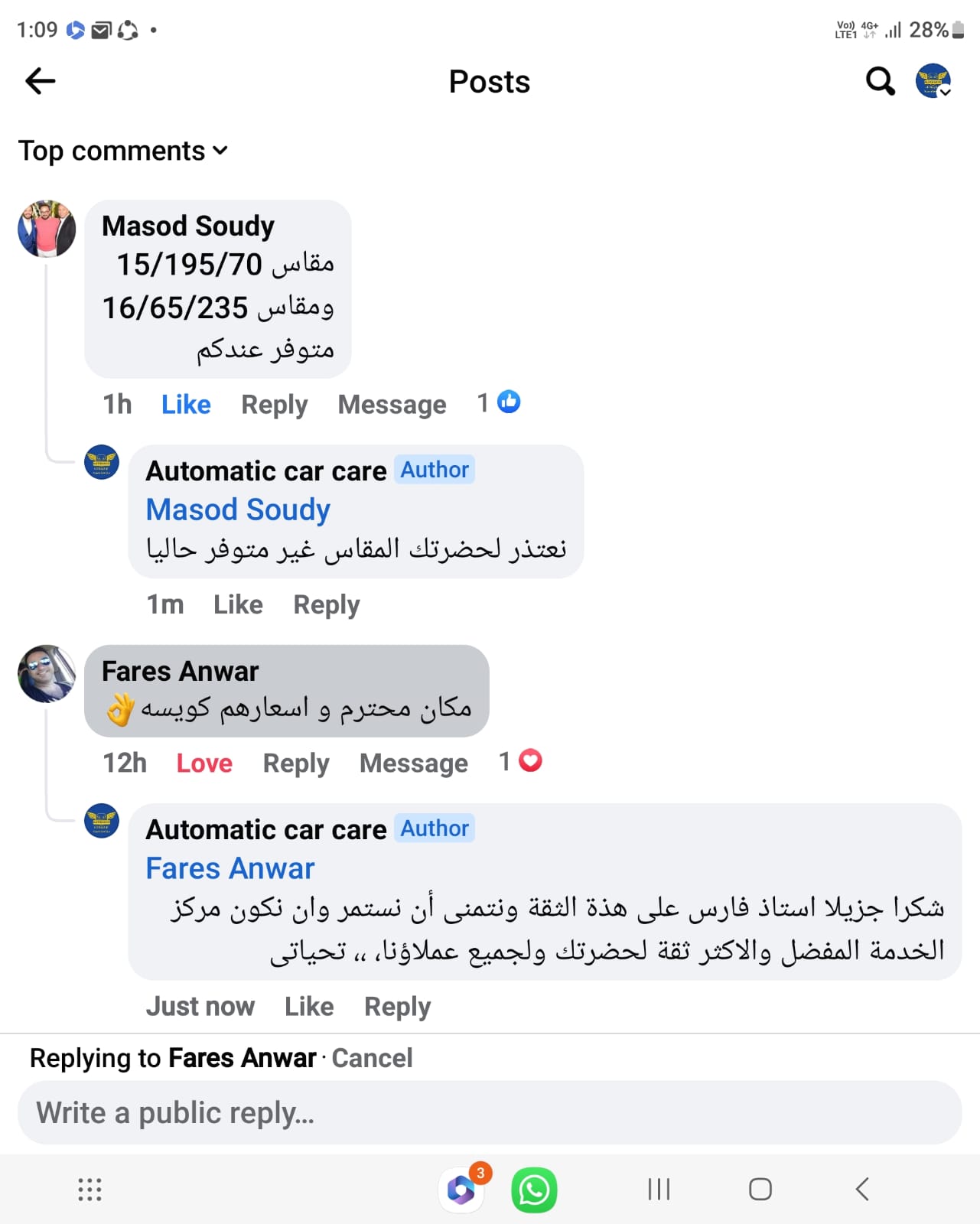
Task: Message Fares Anwar
Action: tap(413, 763)
